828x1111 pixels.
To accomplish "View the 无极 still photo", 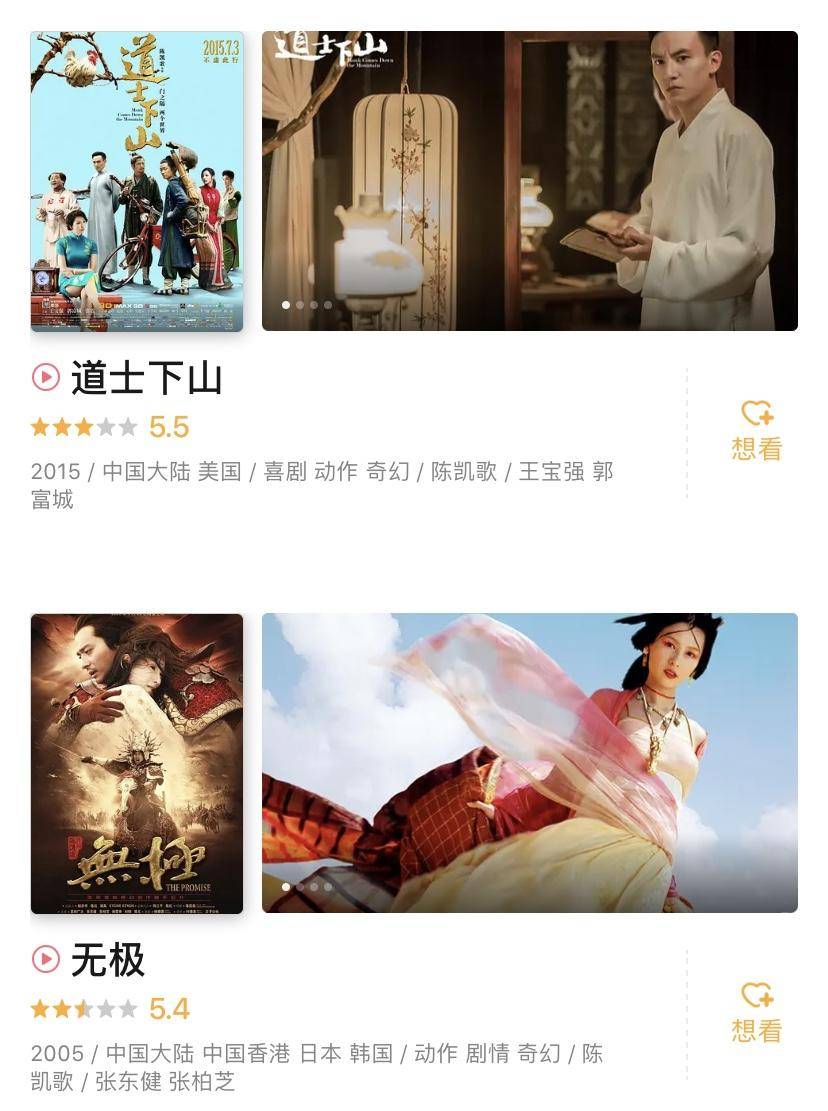I will 529,763.
